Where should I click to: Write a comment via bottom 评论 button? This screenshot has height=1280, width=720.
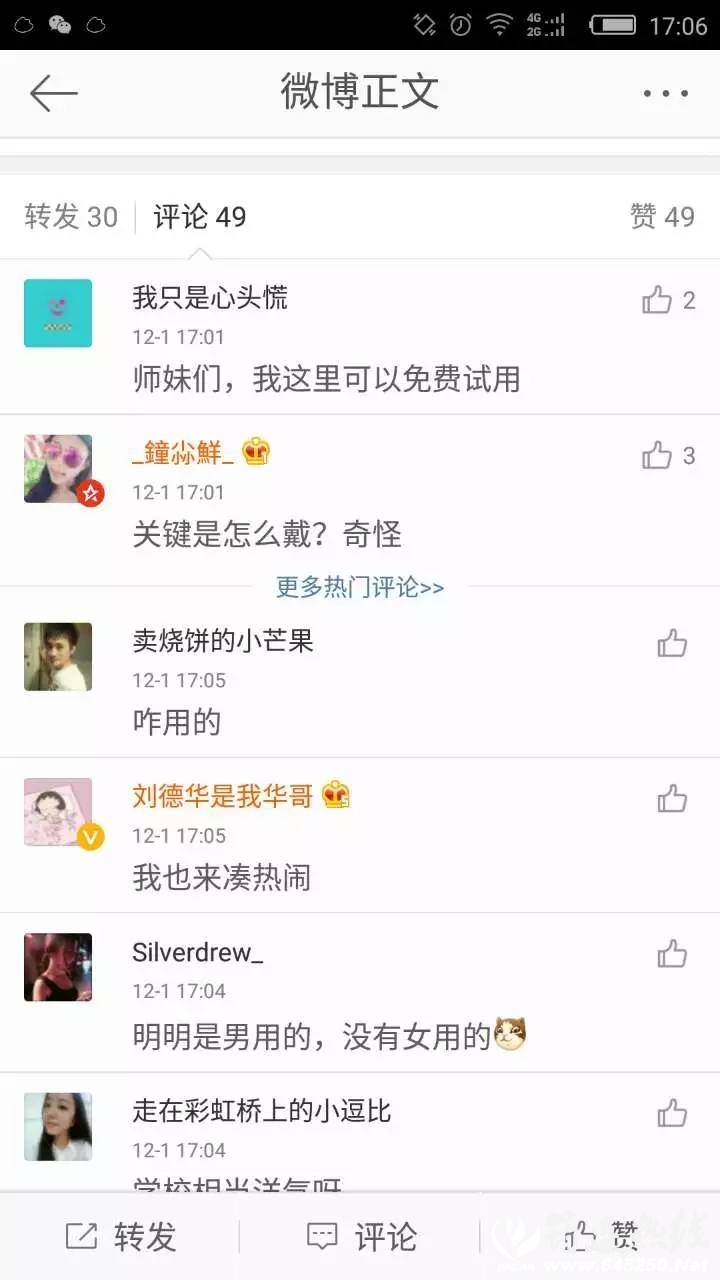(x=360, y=1237)
